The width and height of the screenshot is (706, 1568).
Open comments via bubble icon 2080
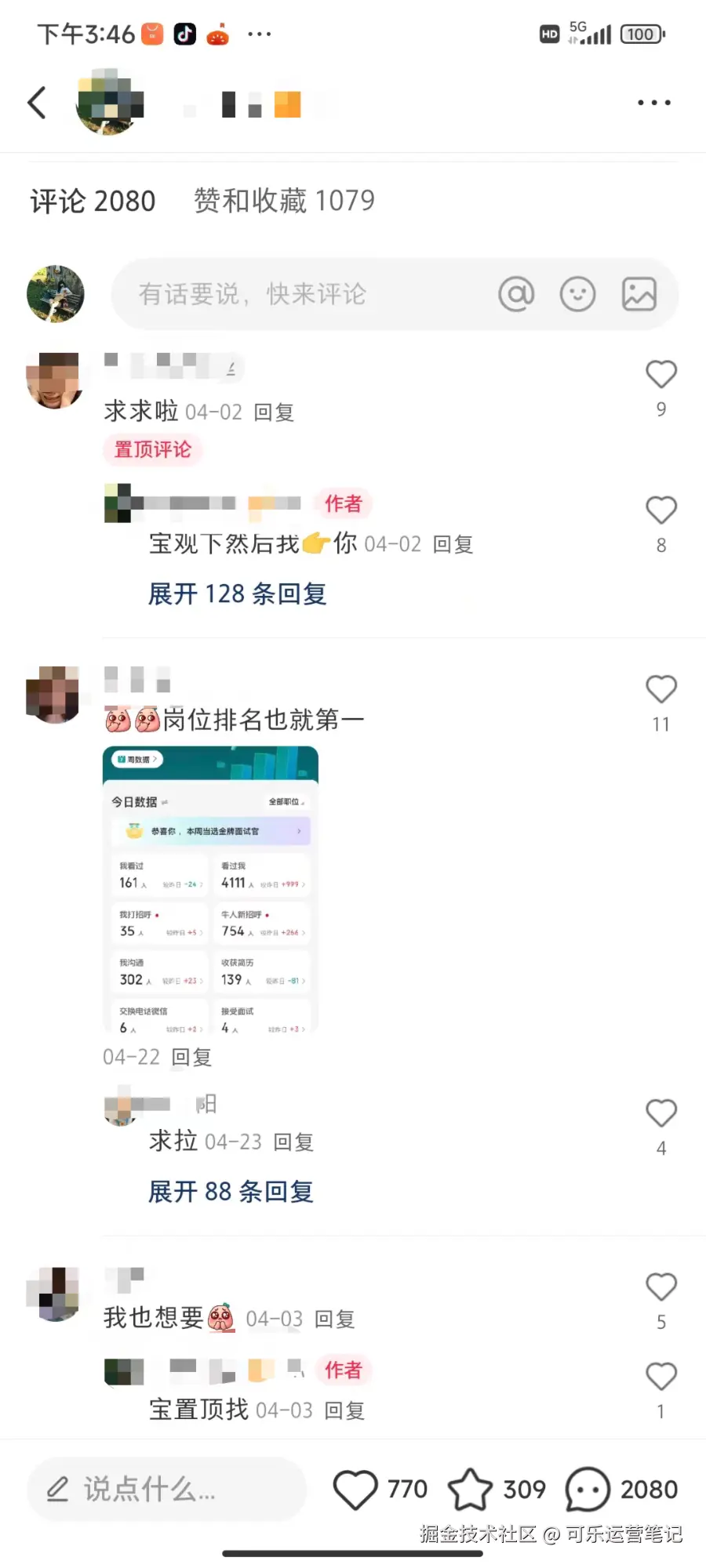[588, 1489]
